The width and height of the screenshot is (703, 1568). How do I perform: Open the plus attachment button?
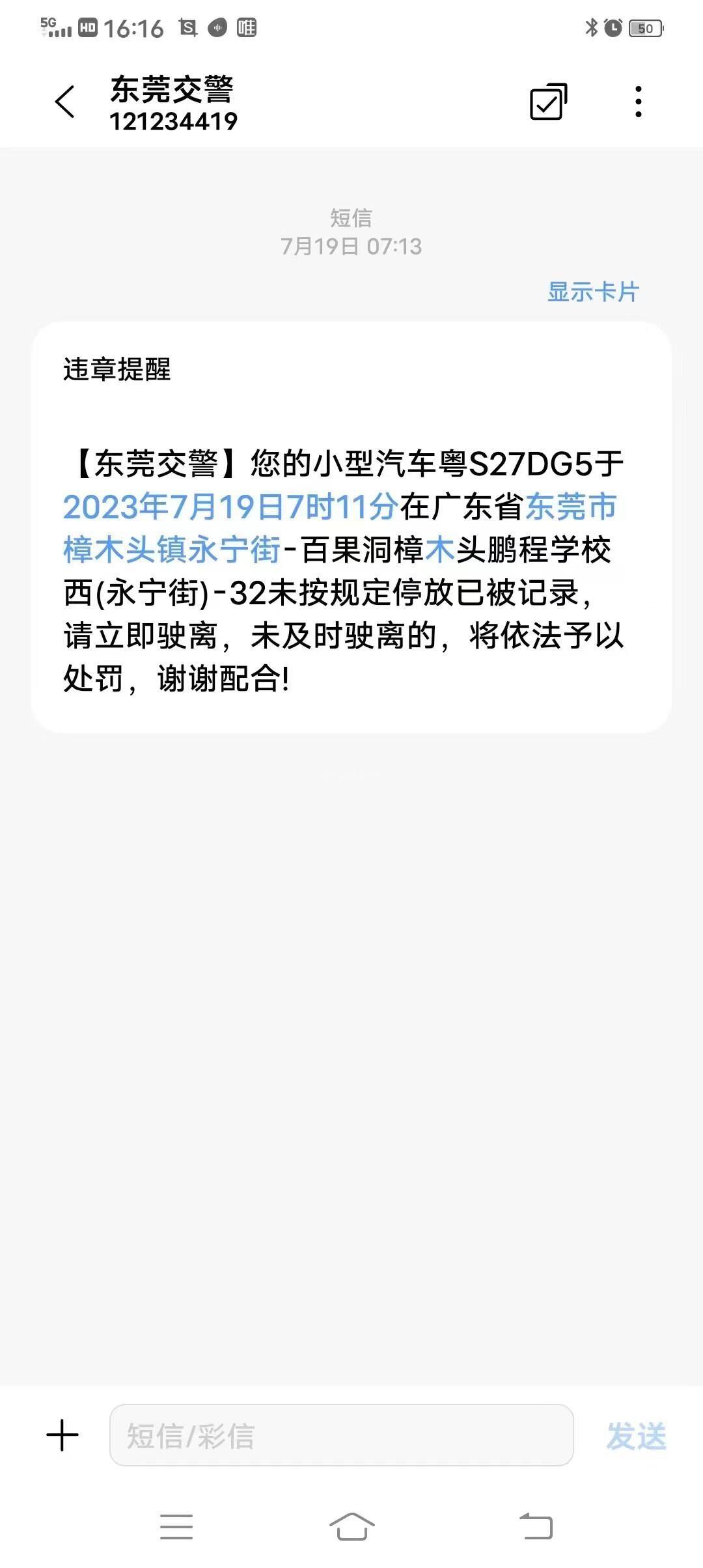[62, 1435]
